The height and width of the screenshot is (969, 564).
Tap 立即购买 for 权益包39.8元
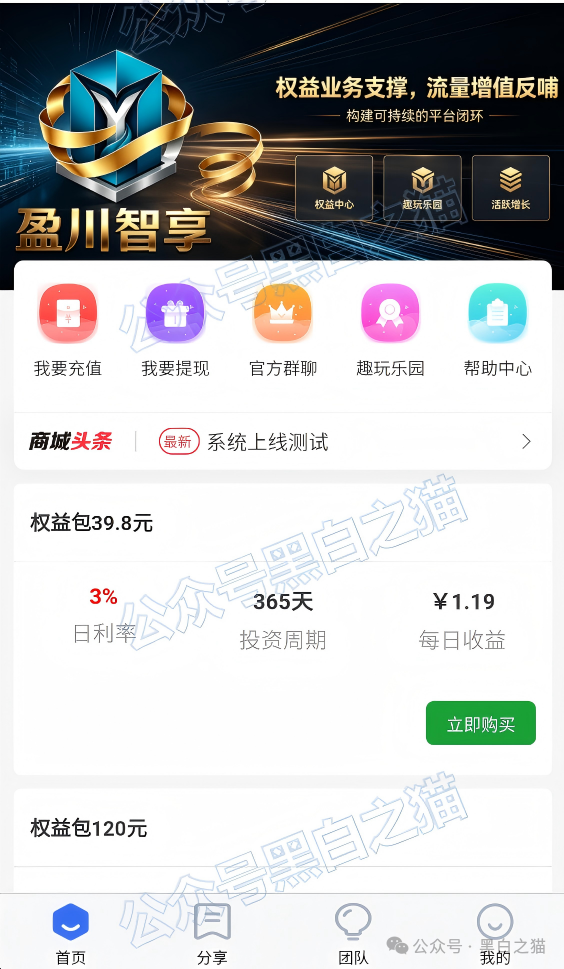[x=481, y=723]
